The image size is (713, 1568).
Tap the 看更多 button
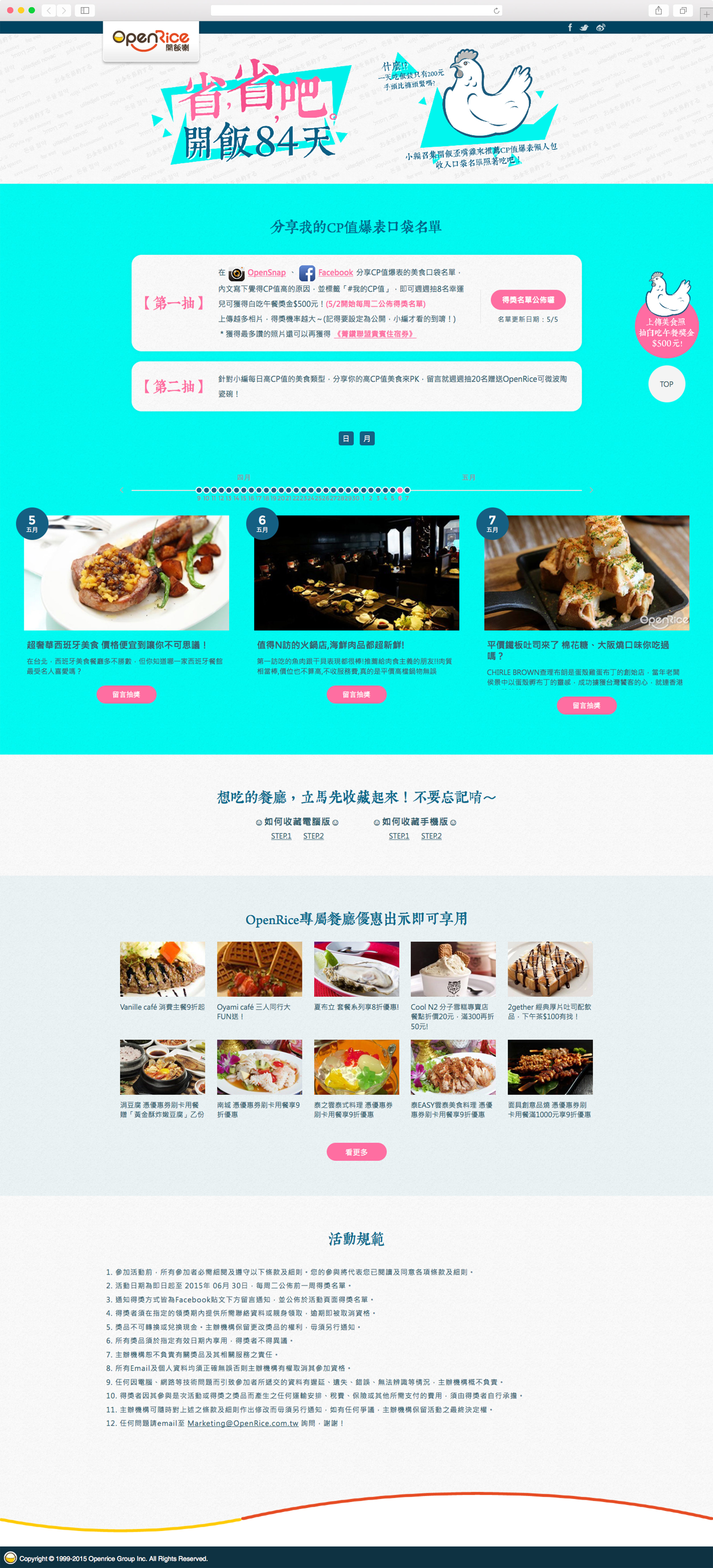tap(356, 1152)
